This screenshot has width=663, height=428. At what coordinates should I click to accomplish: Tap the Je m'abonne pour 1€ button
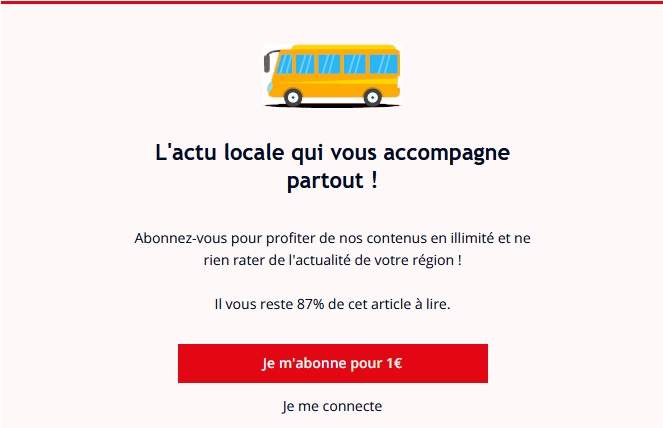point(332,363)
